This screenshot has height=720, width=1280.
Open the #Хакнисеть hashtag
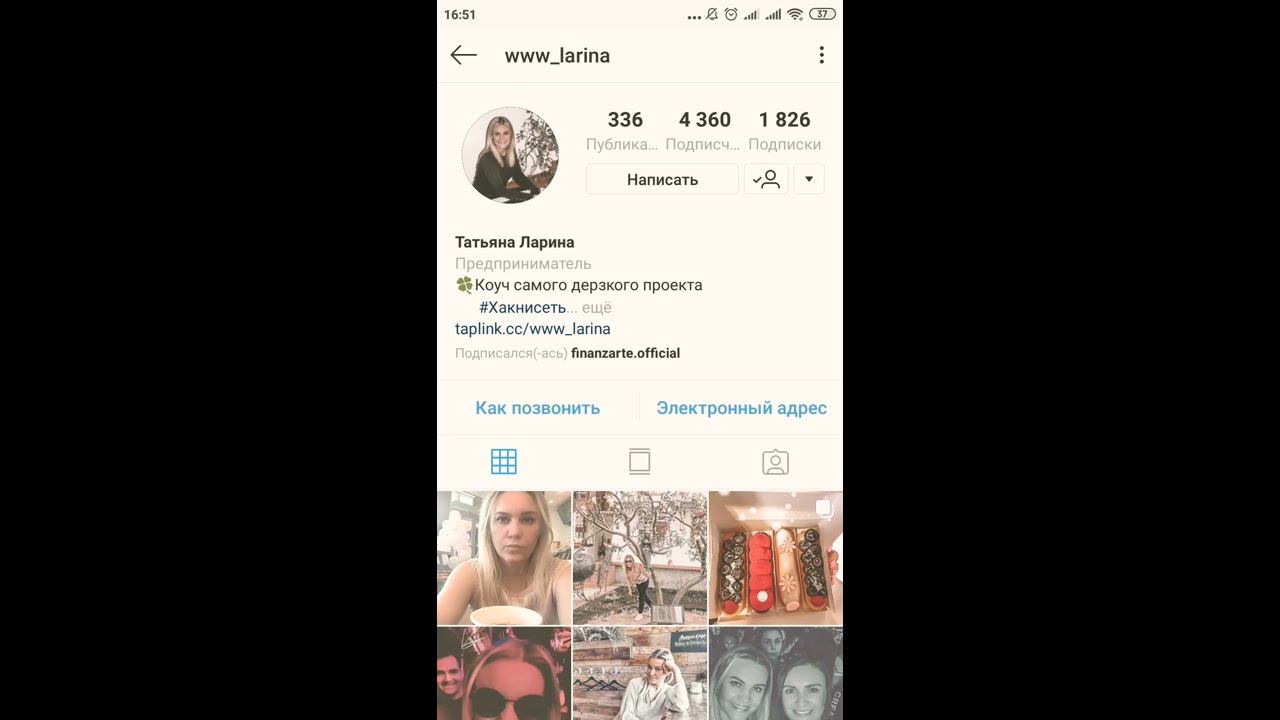point(522,308)
